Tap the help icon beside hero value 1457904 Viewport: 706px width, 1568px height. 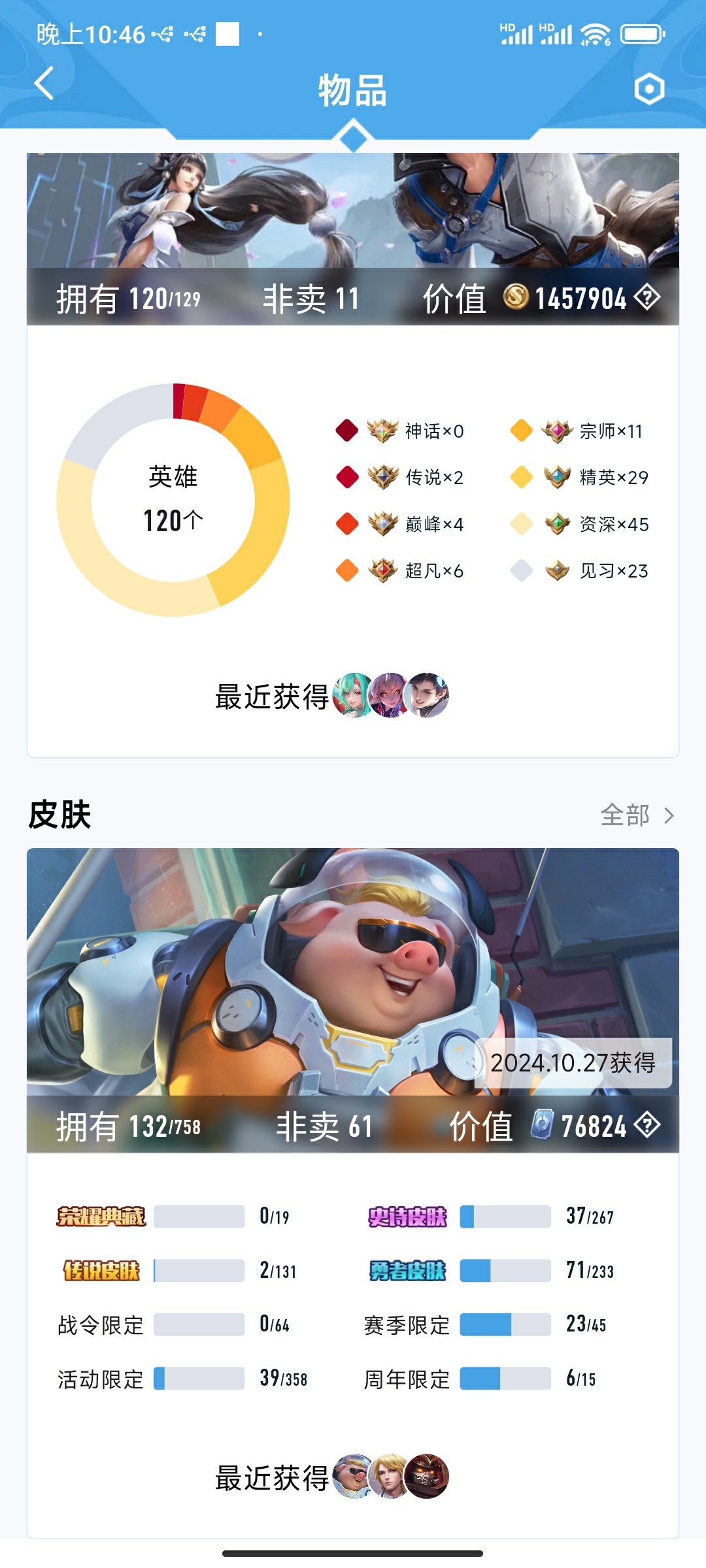tap(647, 298)
